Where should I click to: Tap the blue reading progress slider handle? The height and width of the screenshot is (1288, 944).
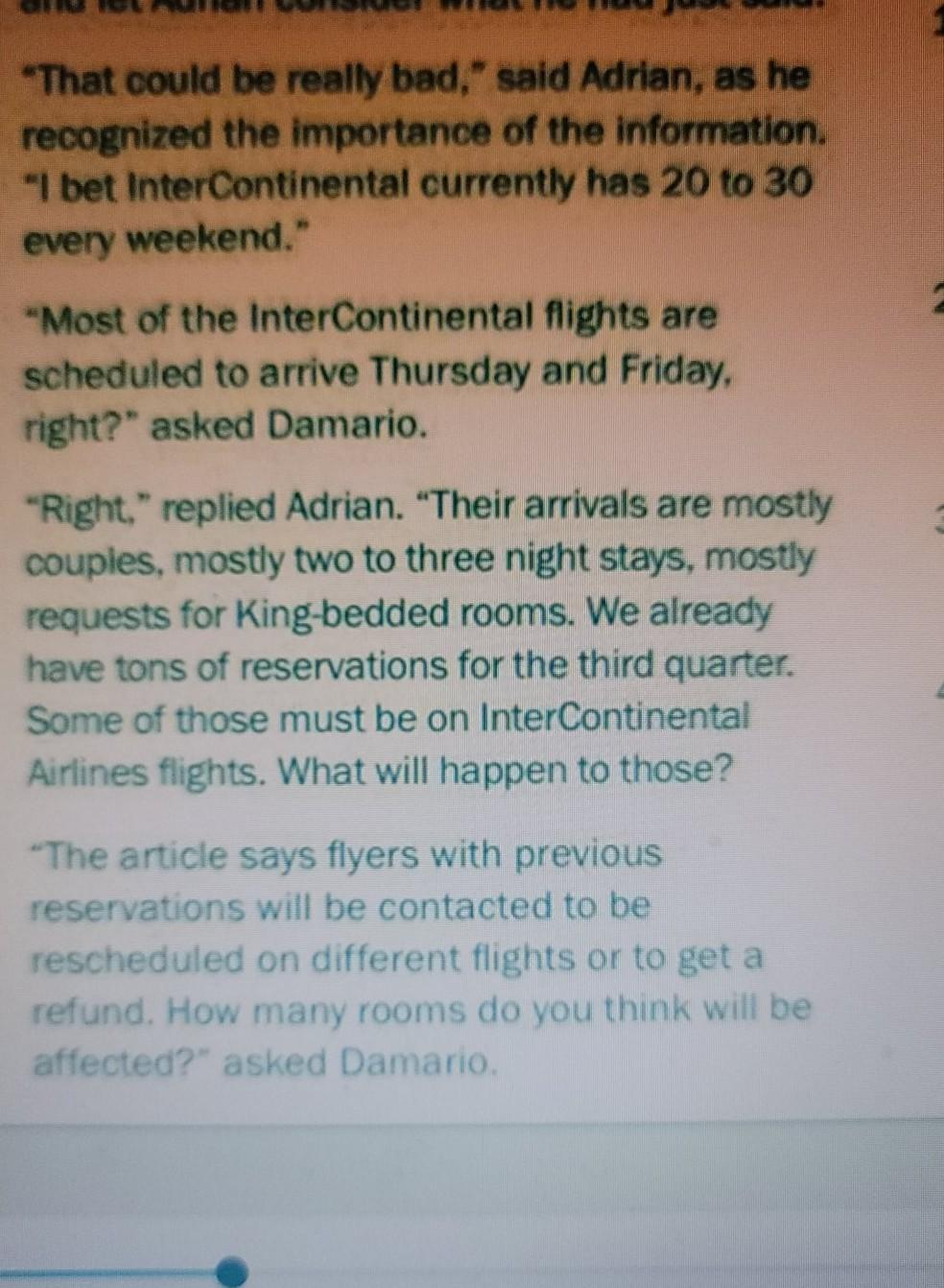(231, 1273)
